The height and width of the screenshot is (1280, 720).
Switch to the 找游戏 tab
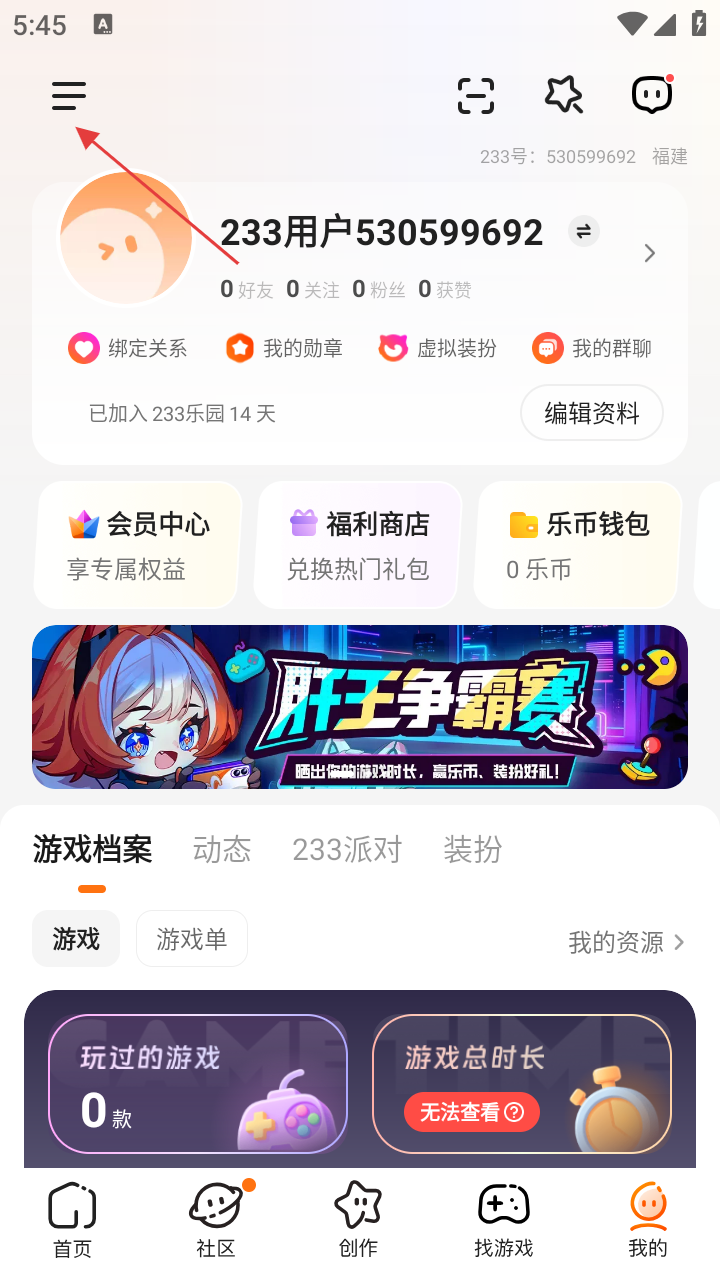(x=504, y=1220)
